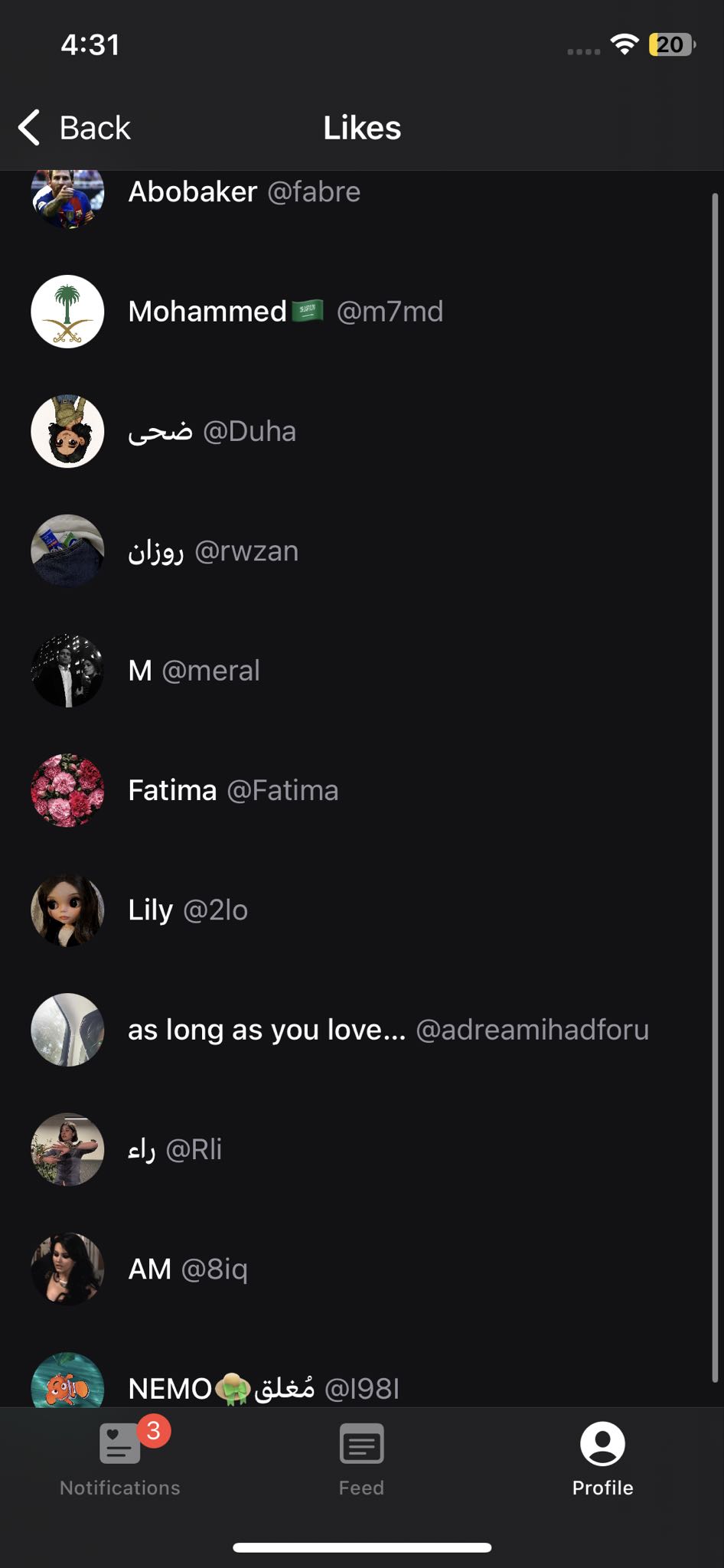Open Fatima @Fatima's profile
This screenshot has width=724, height=1568.
click(x=233, y=790)
